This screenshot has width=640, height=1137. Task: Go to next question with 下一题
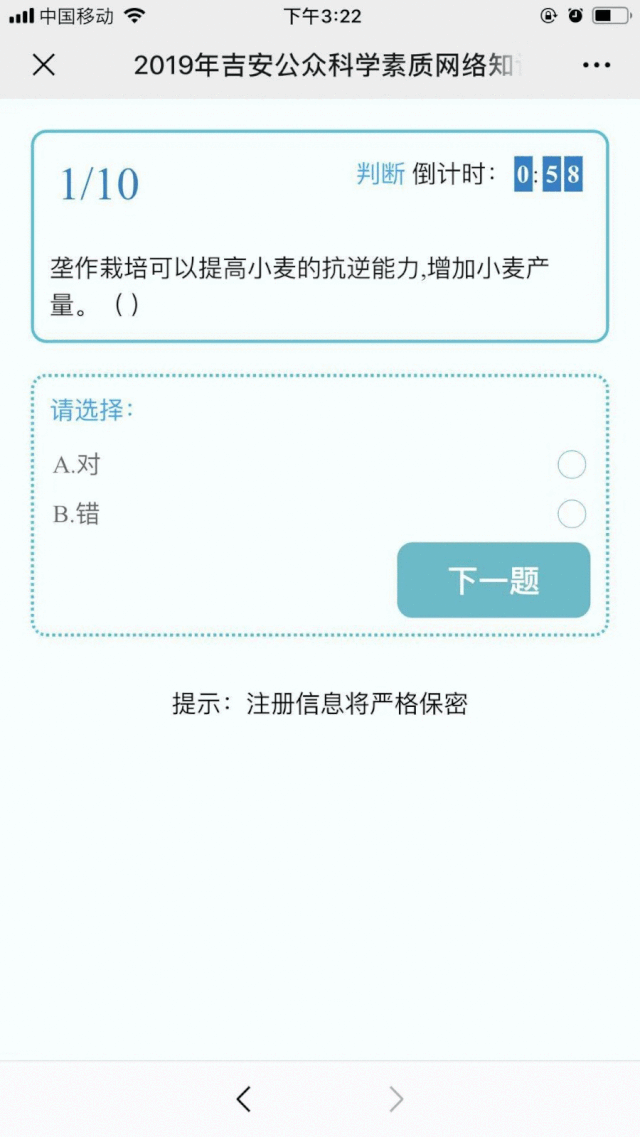tap(494, 580)
